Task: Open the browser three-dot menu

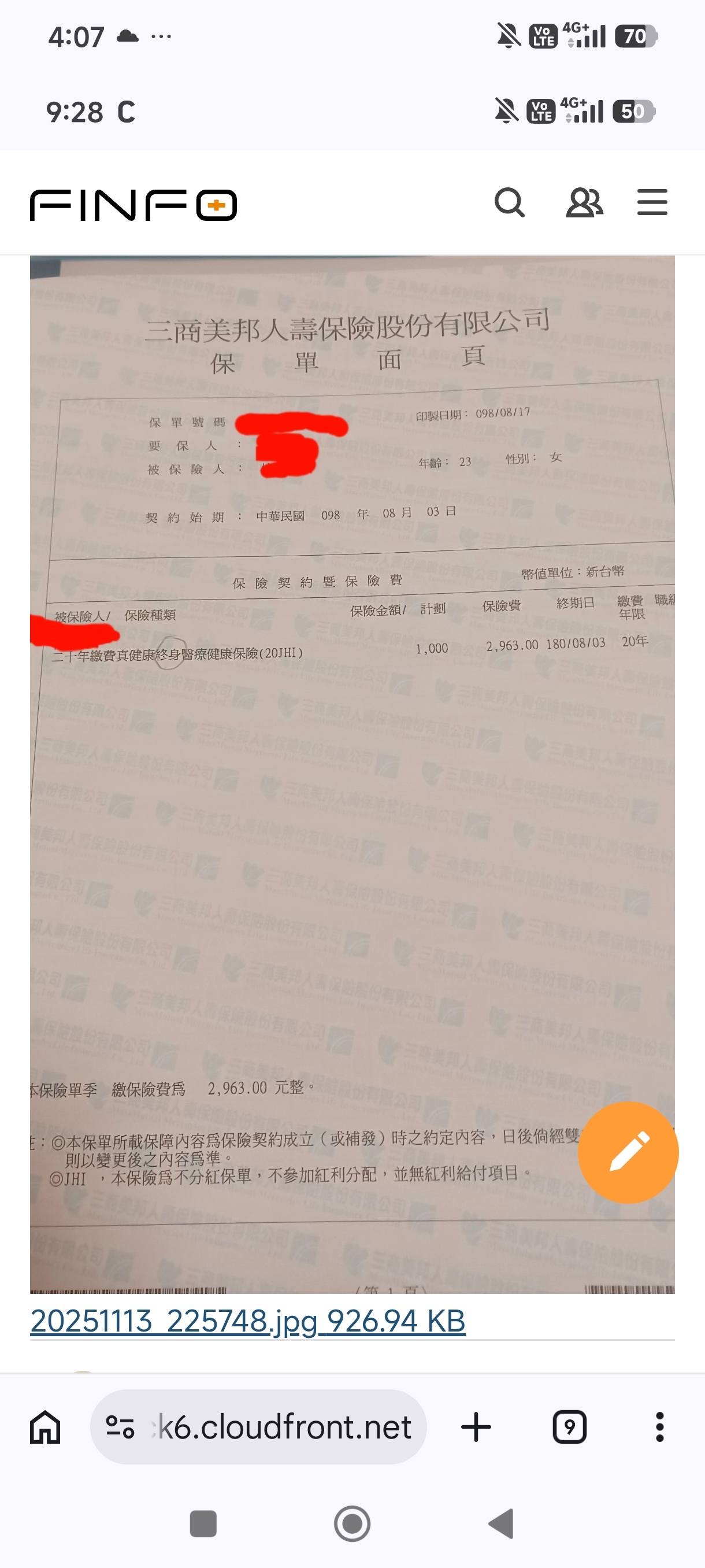Action: tap(659, 1427)
